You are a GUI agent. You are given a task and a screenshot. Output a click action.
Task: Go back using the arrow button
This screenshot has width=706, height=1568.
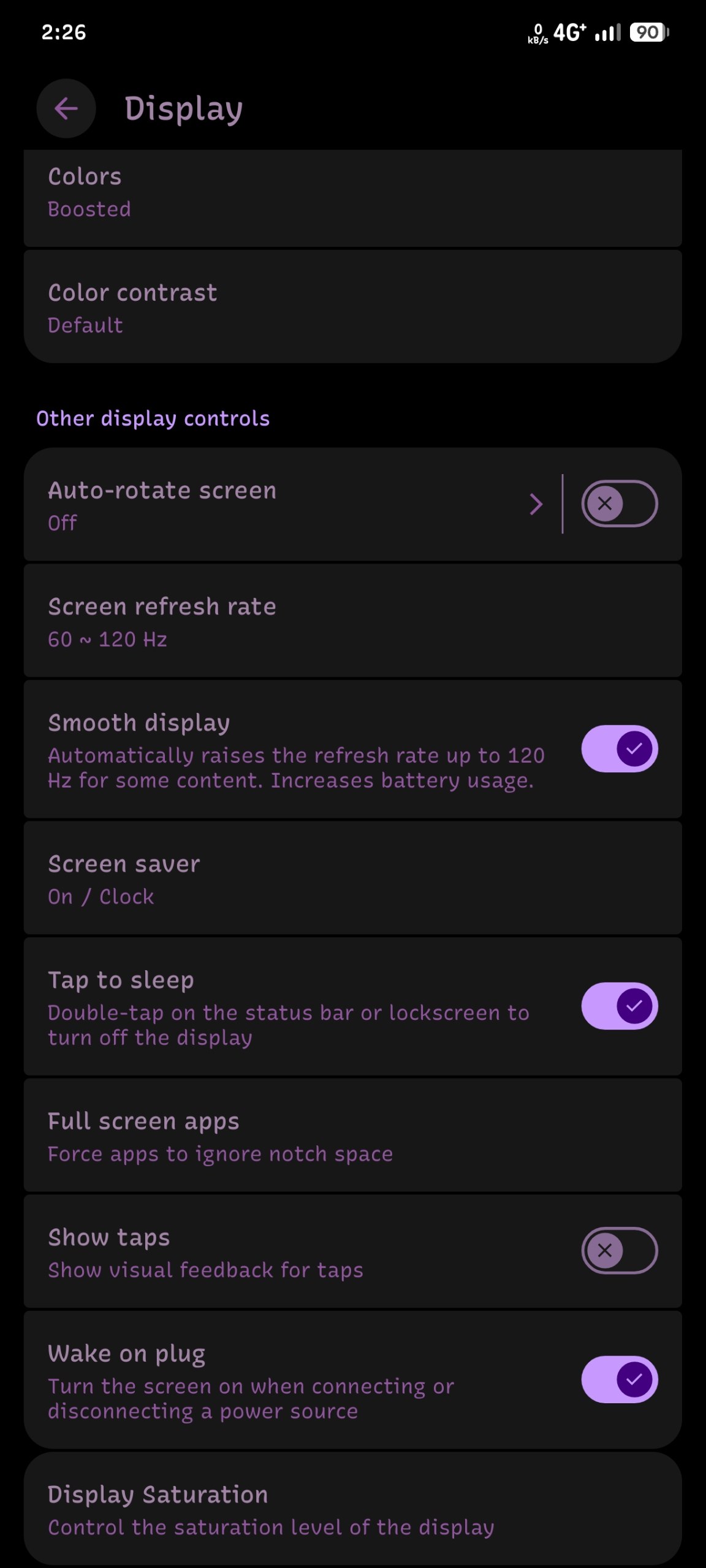coord(66,108)
